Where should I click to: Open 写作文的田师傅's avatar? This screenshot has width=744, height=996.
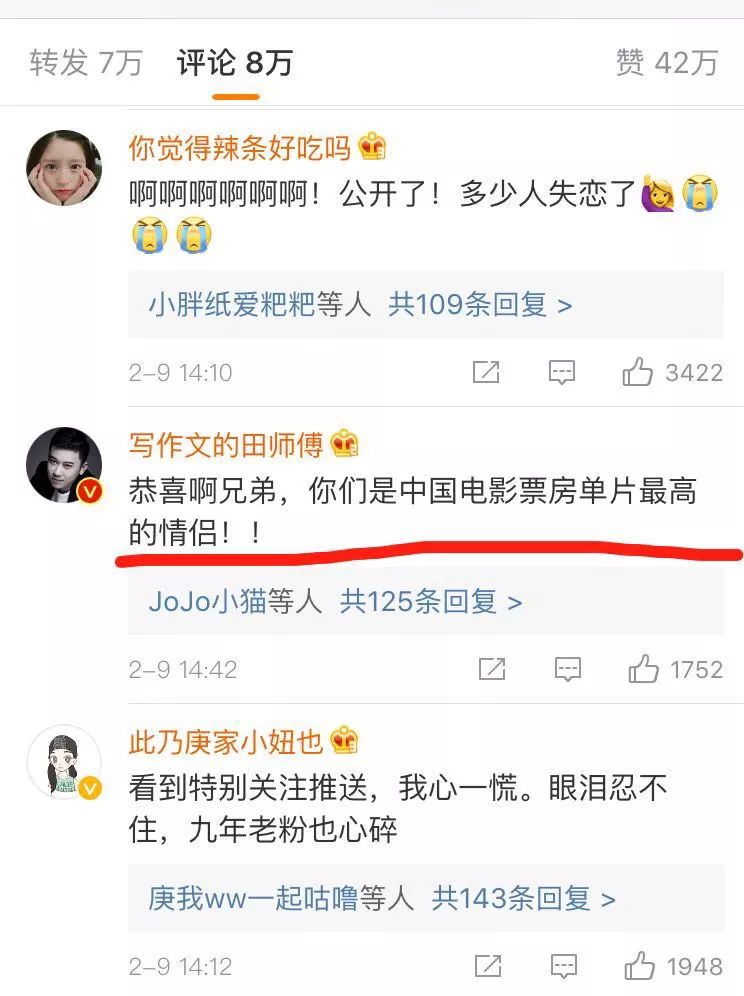[64, 465]
